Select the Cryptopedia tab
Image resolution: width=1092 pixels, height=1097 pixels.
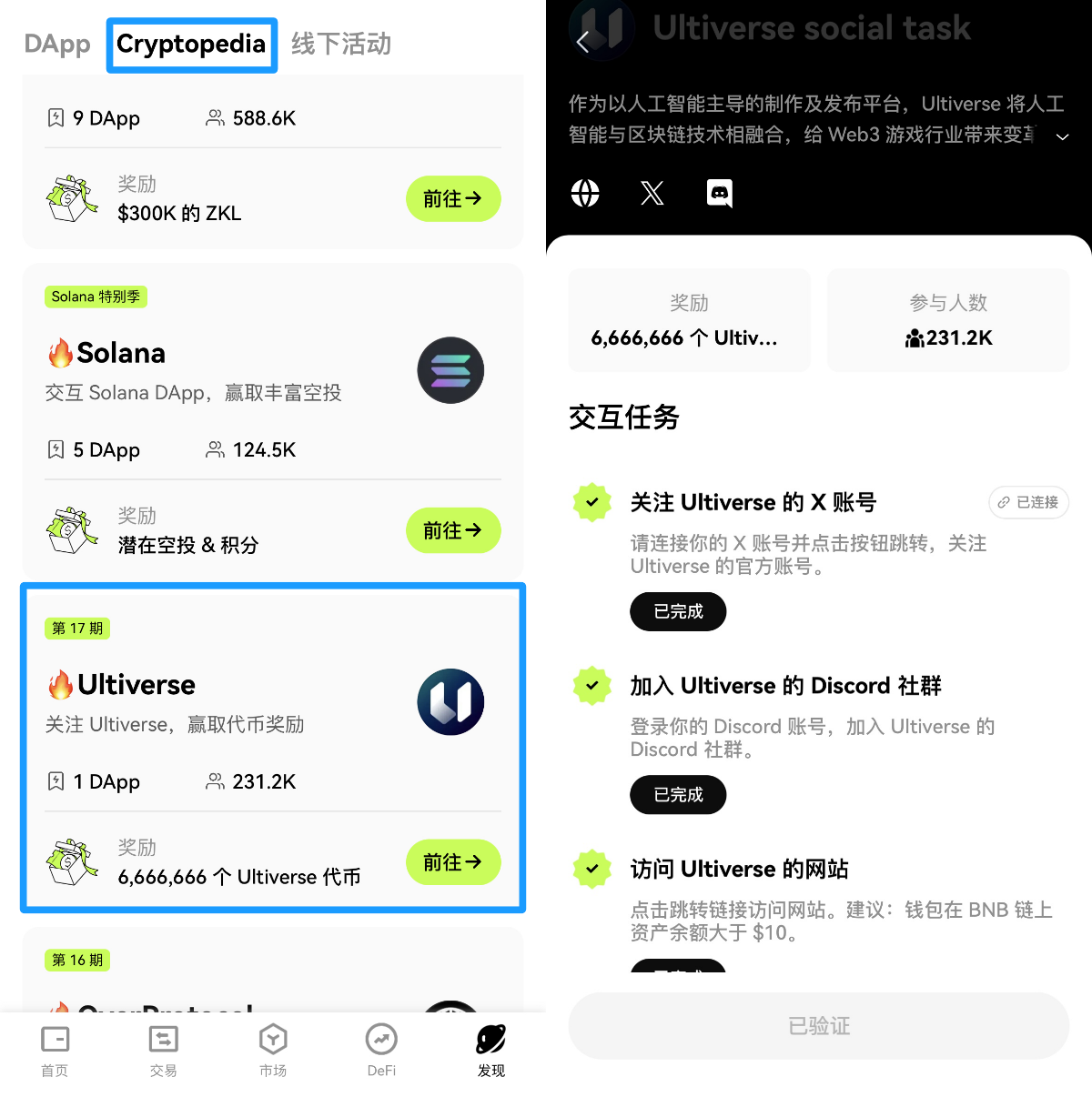[x=191, y=44]
